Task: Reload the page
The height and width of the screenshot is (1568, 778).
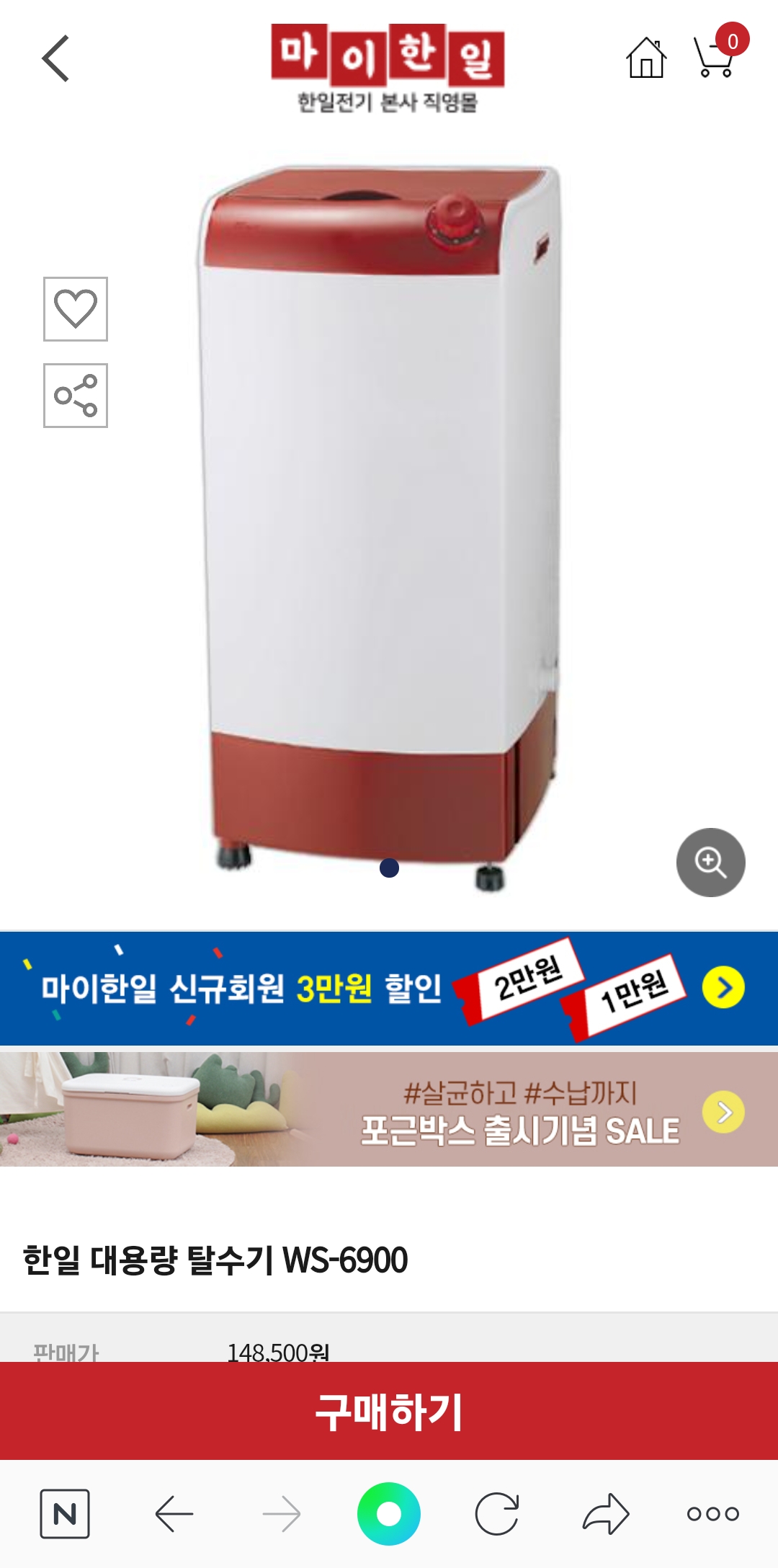Action: (x=497, y=1514)
